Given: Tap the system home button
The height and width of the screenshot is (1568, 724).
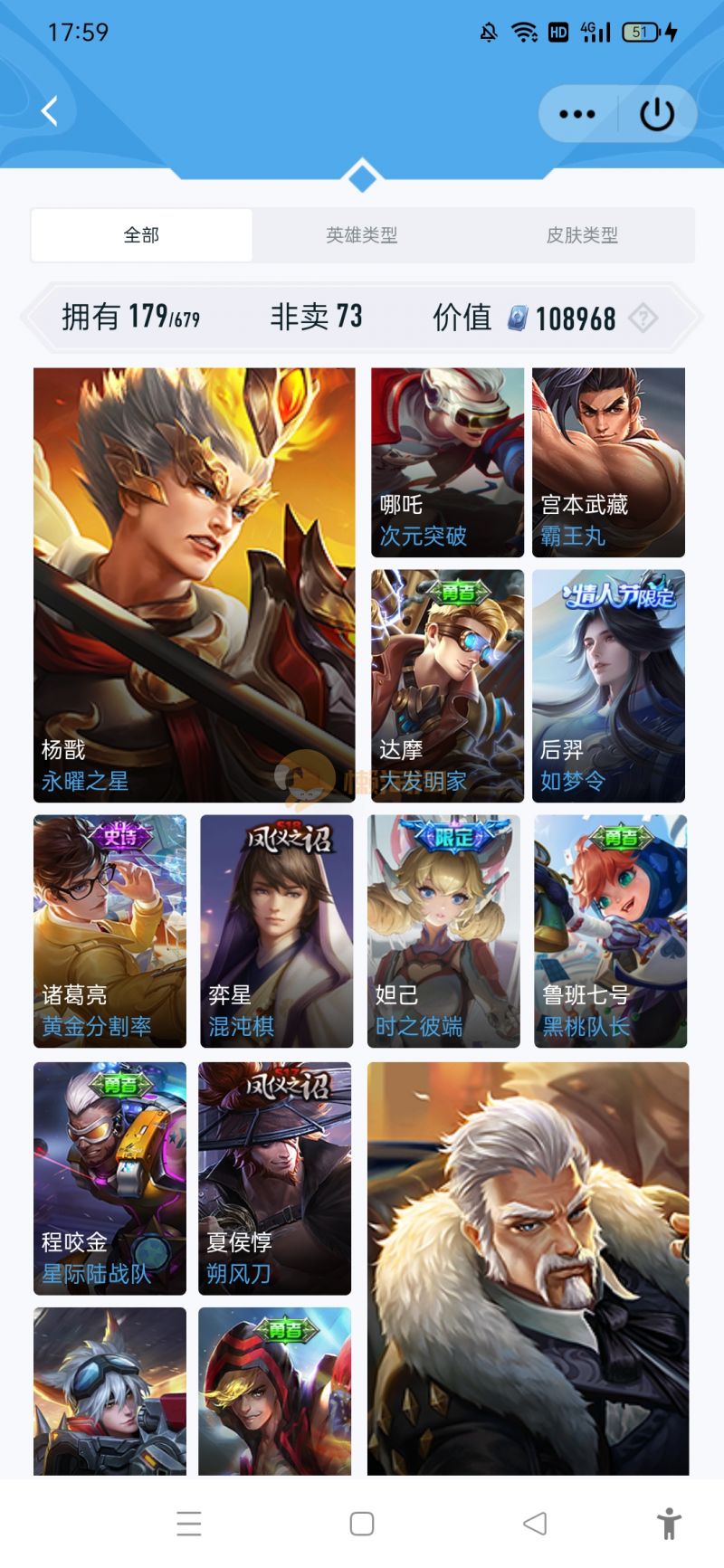Looking at the screenshot, I should point(362,1524).
